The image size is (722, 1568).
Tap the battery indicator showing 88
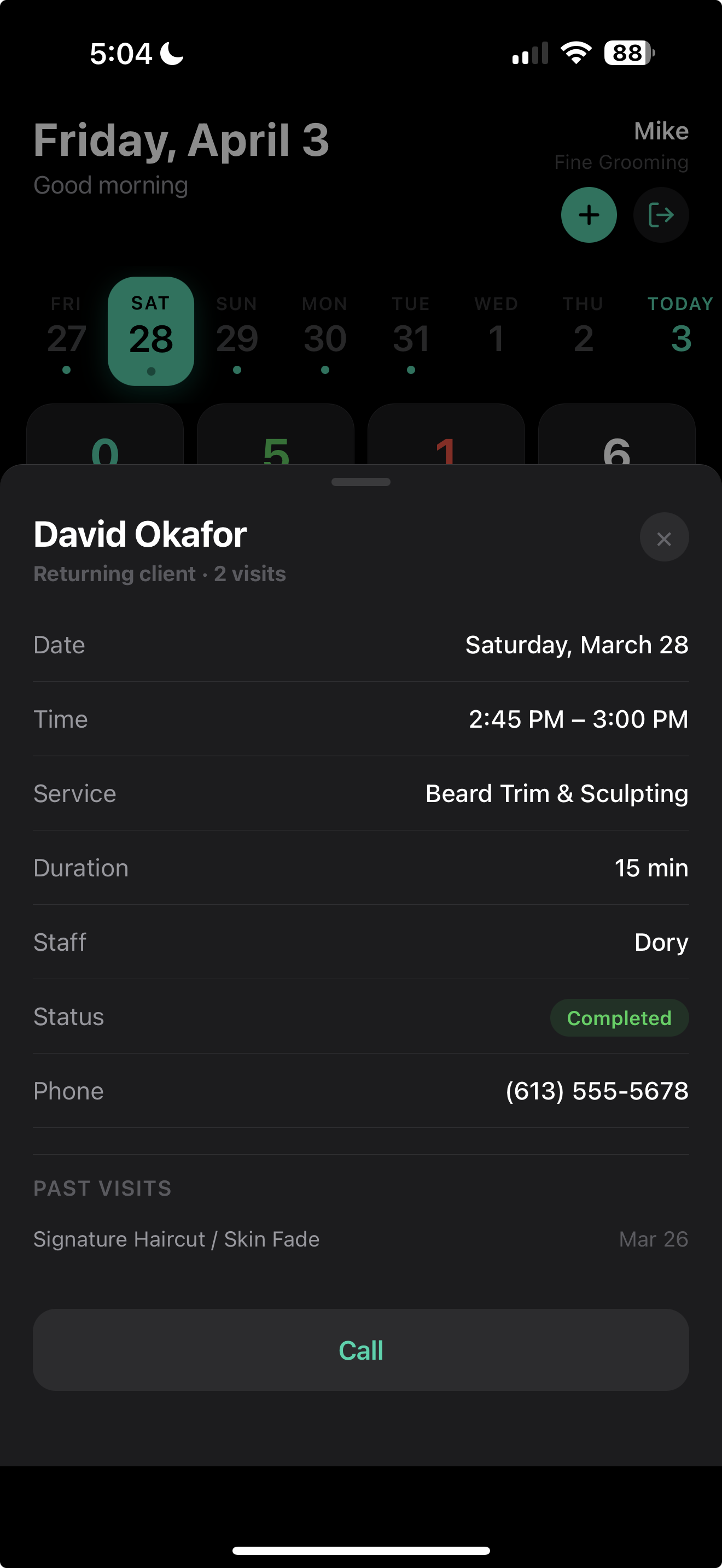(x=627, y=53)
